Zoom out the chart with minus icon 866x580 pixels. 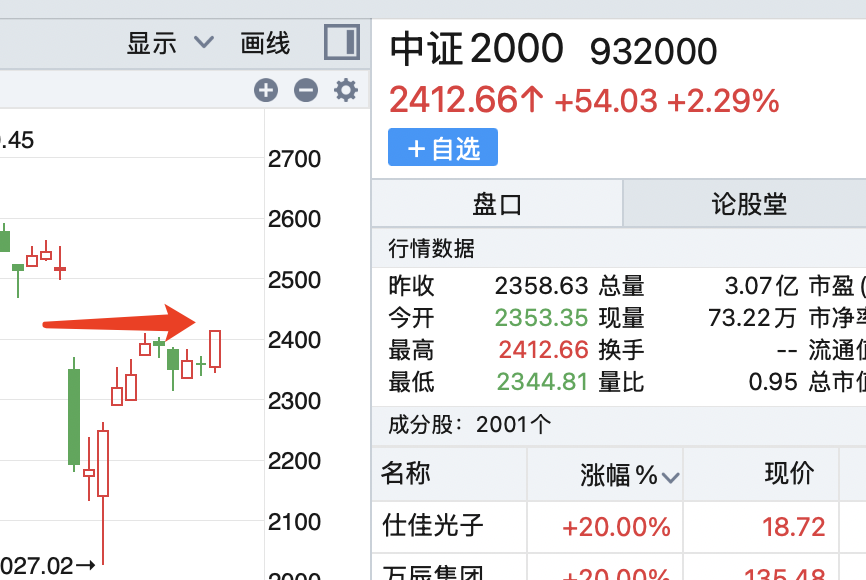[306, 91]
